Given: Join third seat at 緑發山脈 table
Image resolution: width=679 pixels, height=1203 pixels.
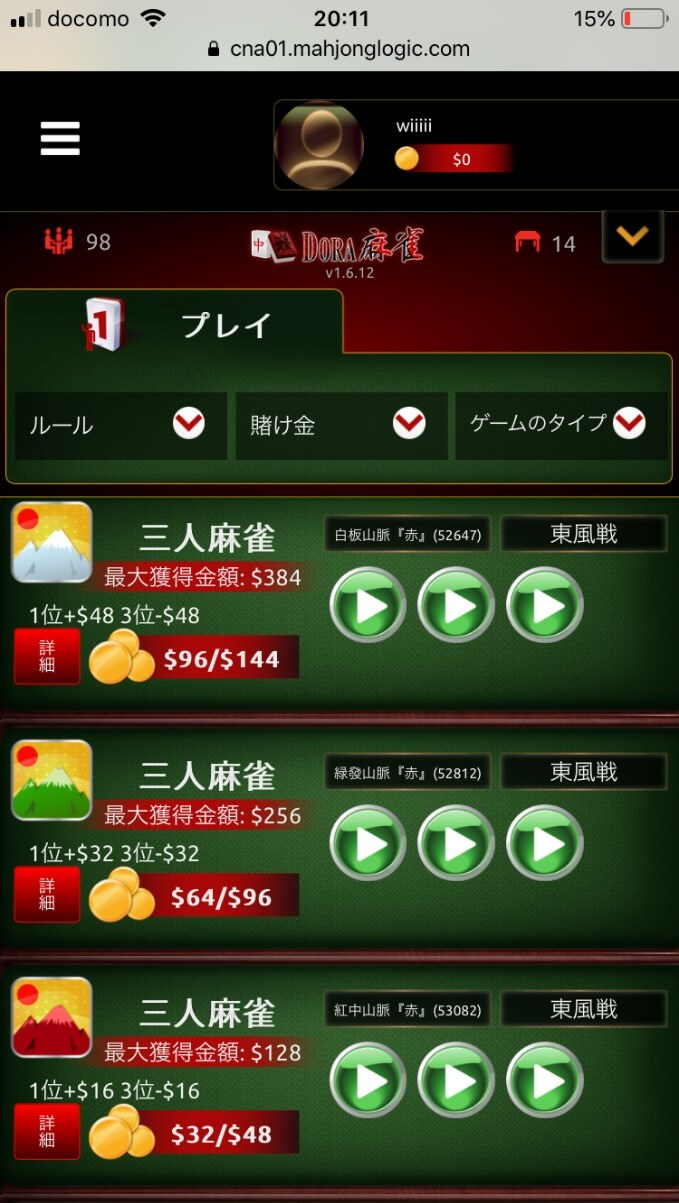Looking at the screenshot, I should click(x=544, y=843).
